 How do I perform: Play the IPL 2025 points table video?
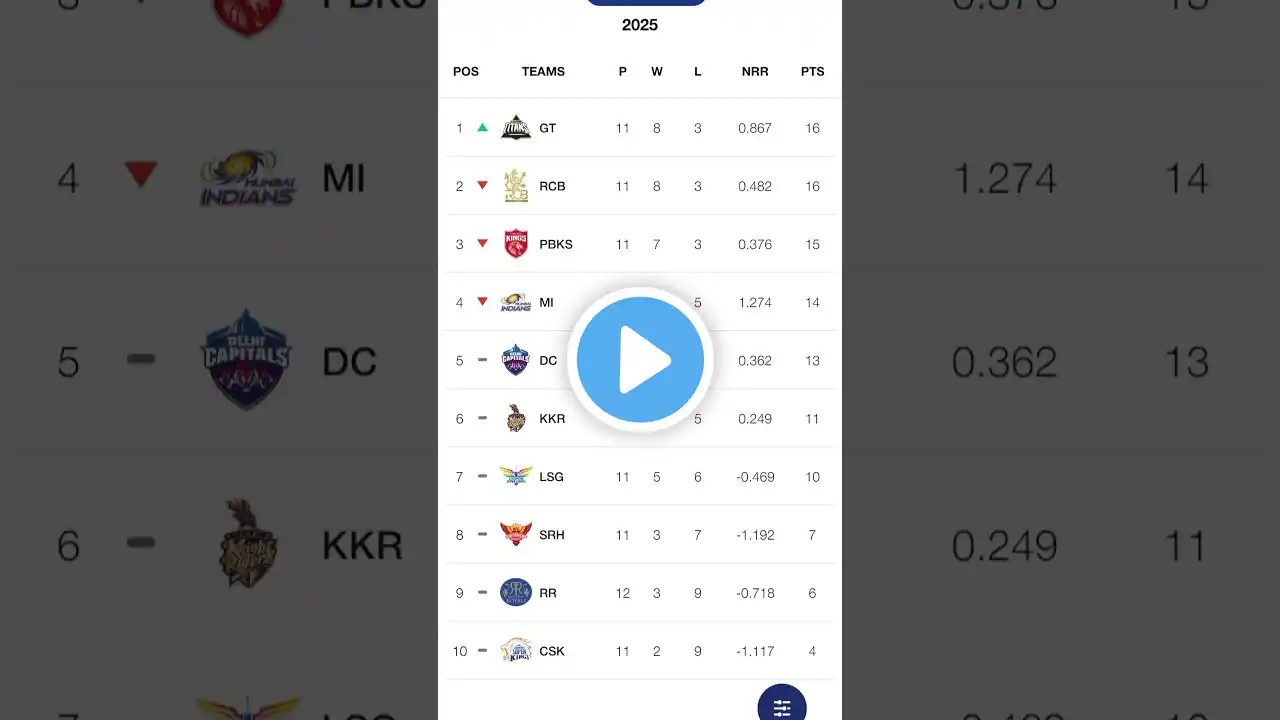(640, 360)
